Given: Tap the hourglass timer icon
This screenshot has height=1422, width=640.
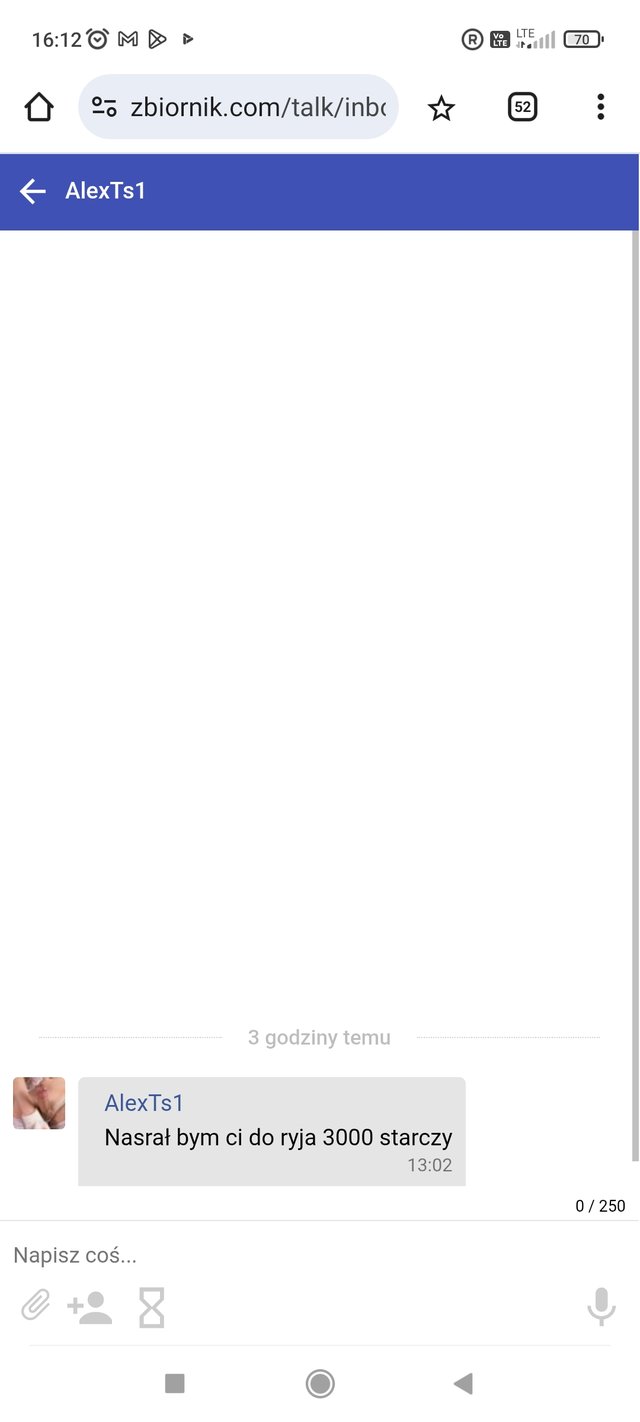Looking at the screenshot, I should tap(151, 1307).
